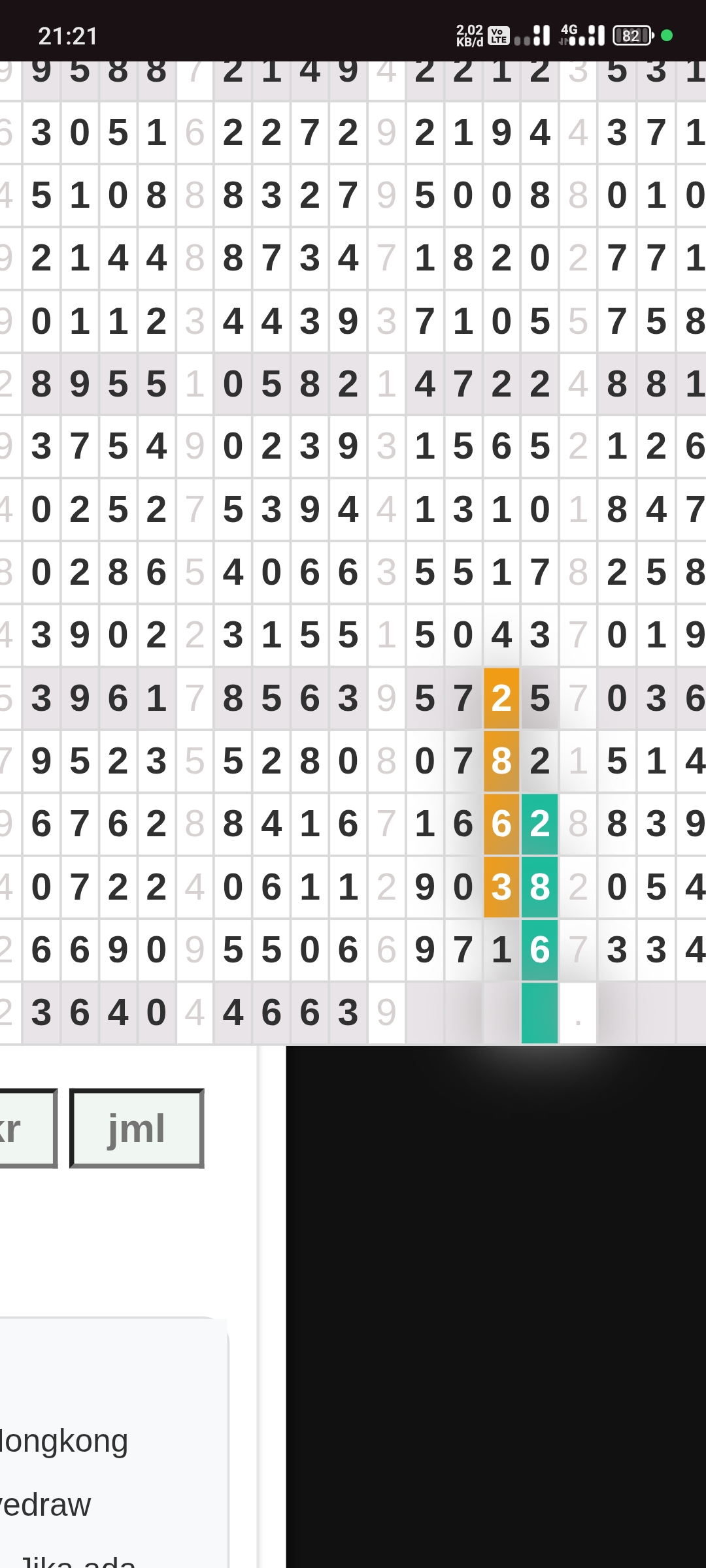Select the empty green cell in last row

(539, 1013)
